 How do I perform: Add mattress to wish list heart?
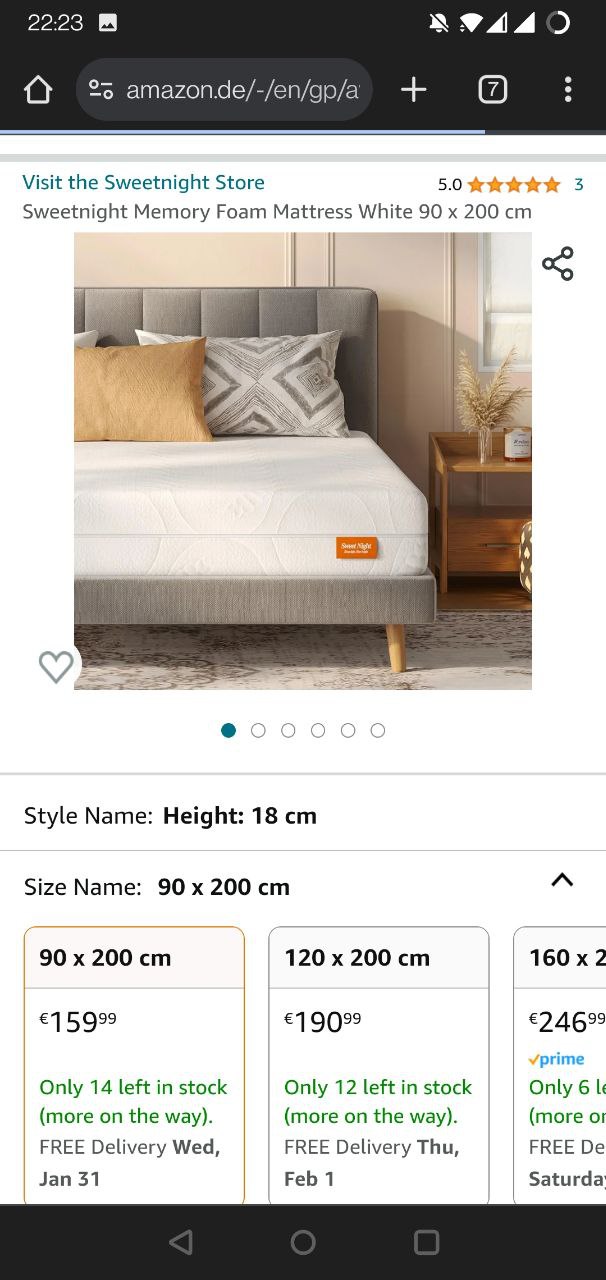56,666
